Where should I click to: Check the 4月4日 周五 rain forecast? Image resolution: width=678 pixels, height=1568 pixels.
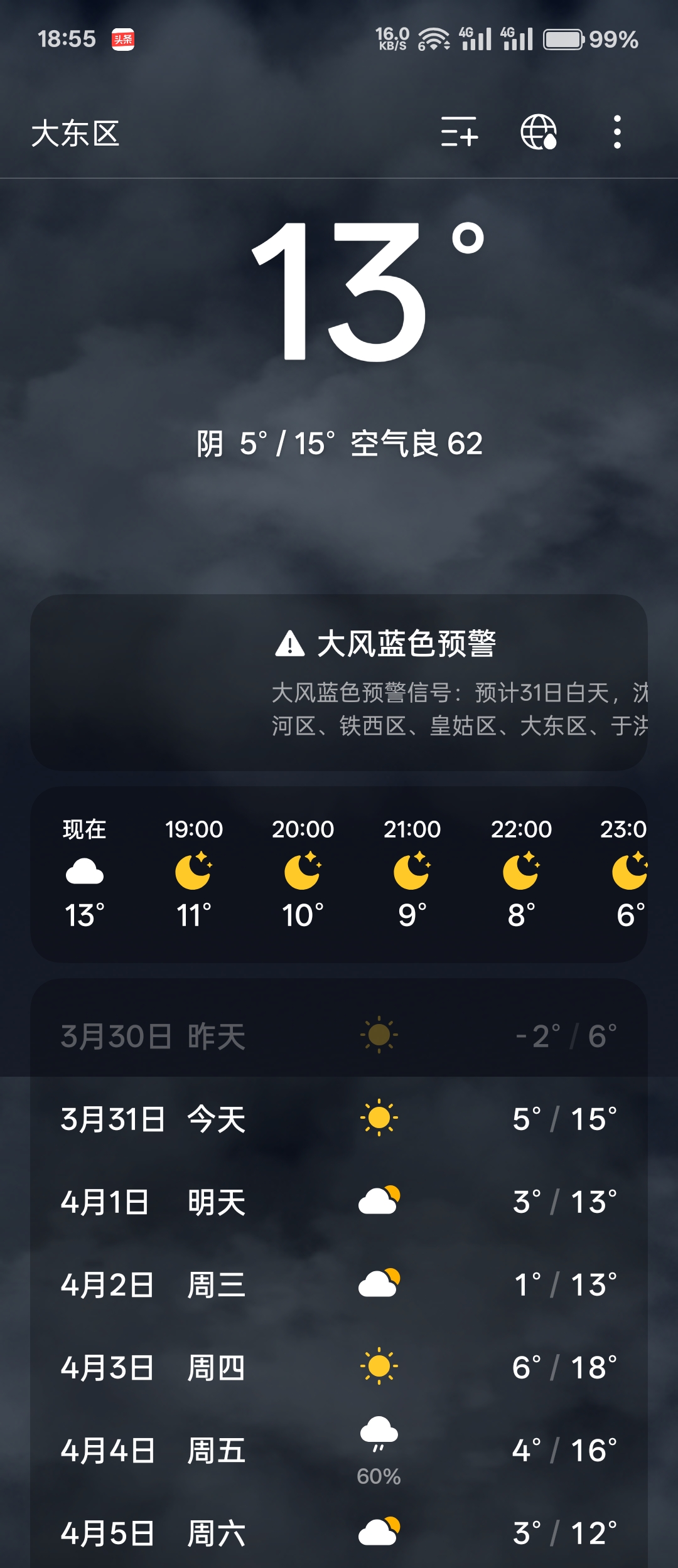(339, 1450)
